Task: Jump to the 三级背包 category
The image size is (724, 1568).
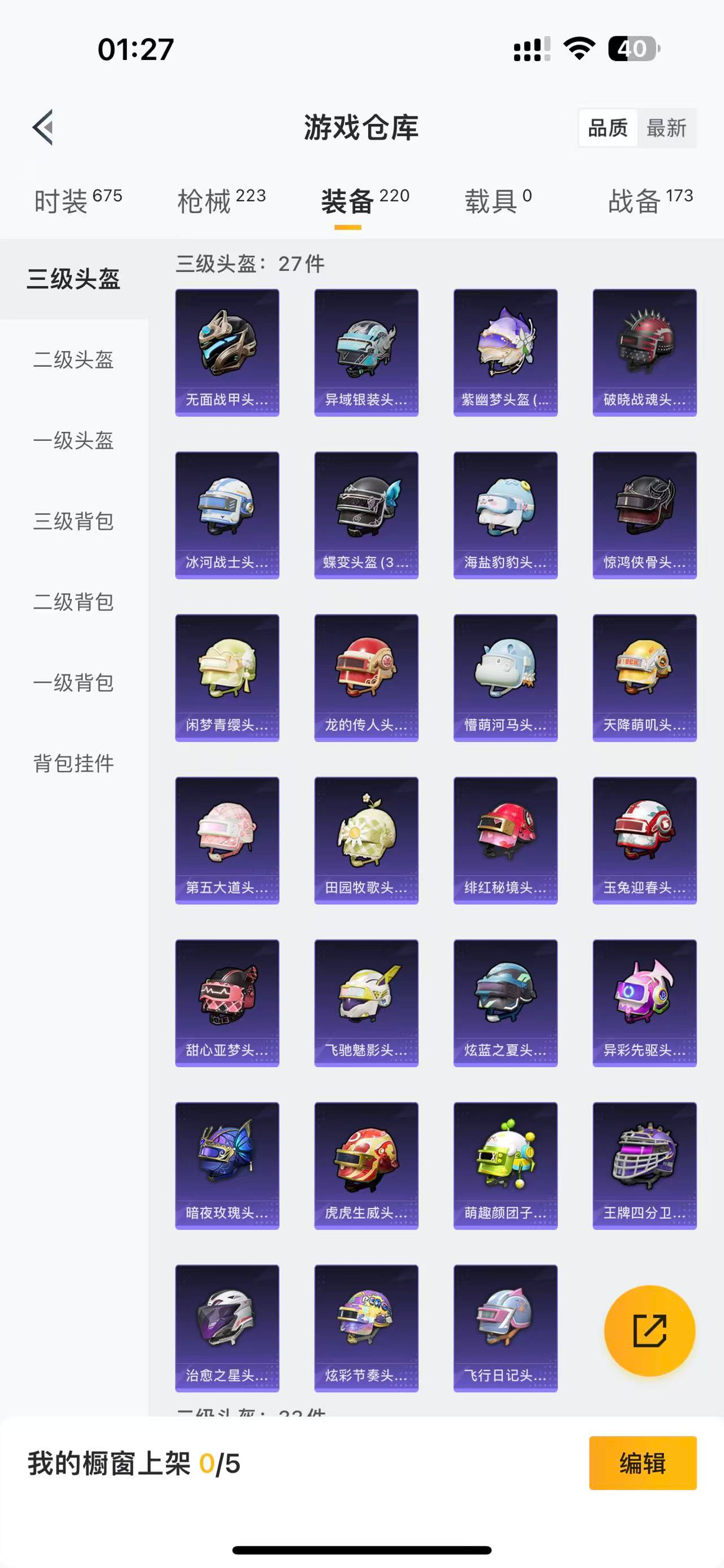Action: [74, 522]
